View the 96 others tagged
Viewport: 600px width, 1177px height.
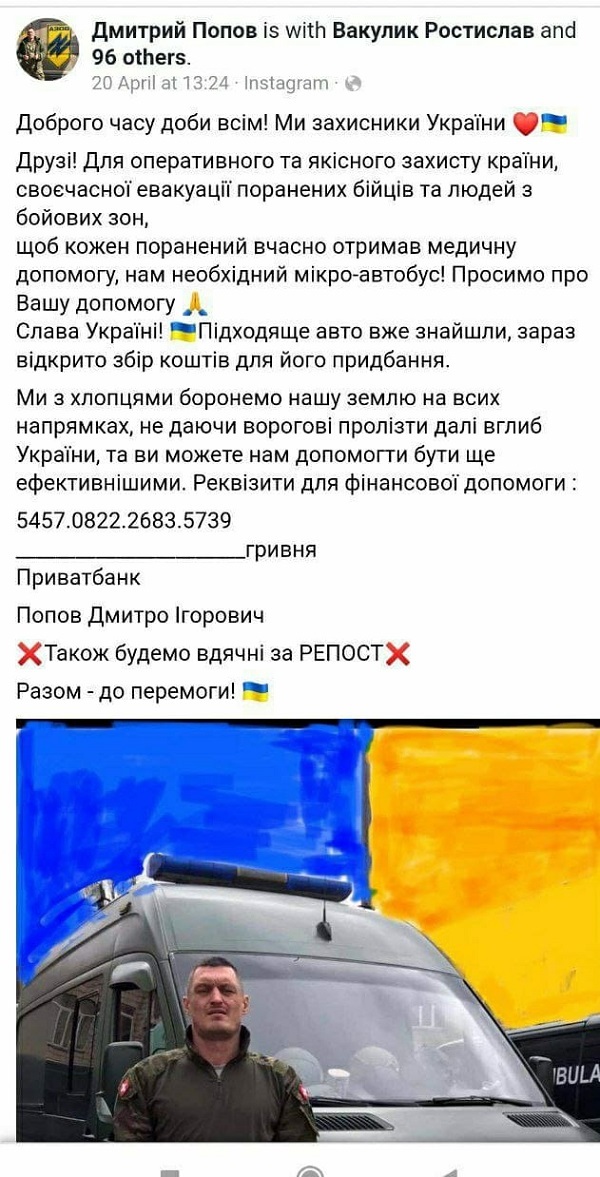pos(138,57)
